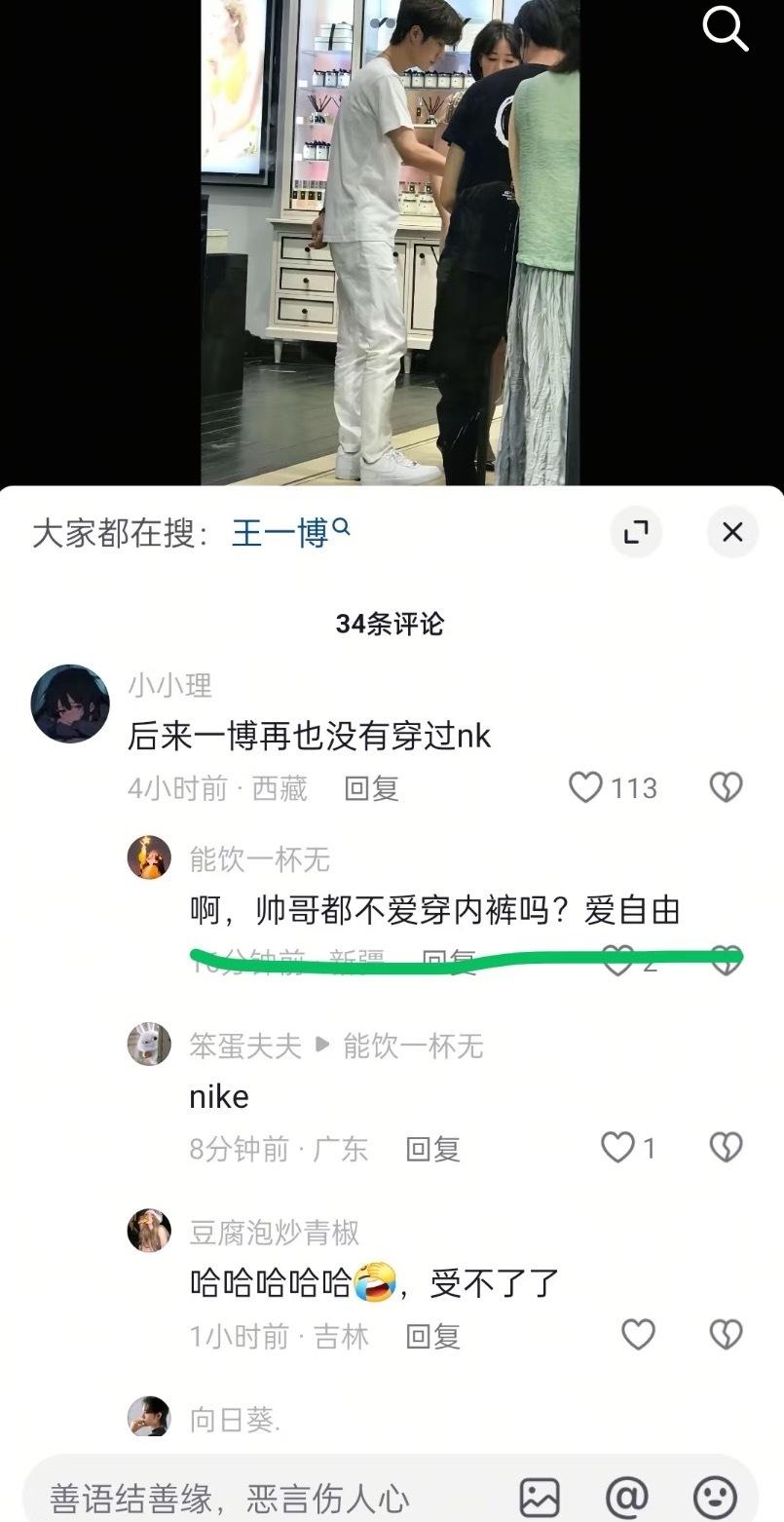Screen dimensions: 784x1522
Task: Open 小小理's profile avatar
Action: click(70, 704)
